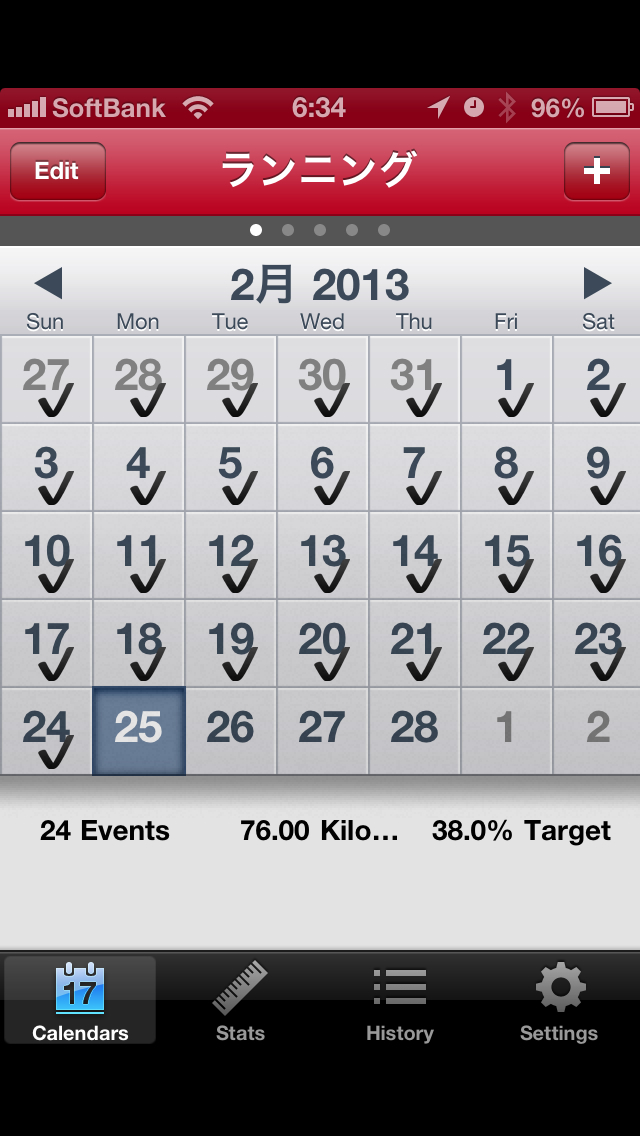
Task: Open the History tab
Action: [x=400, y=1001]
